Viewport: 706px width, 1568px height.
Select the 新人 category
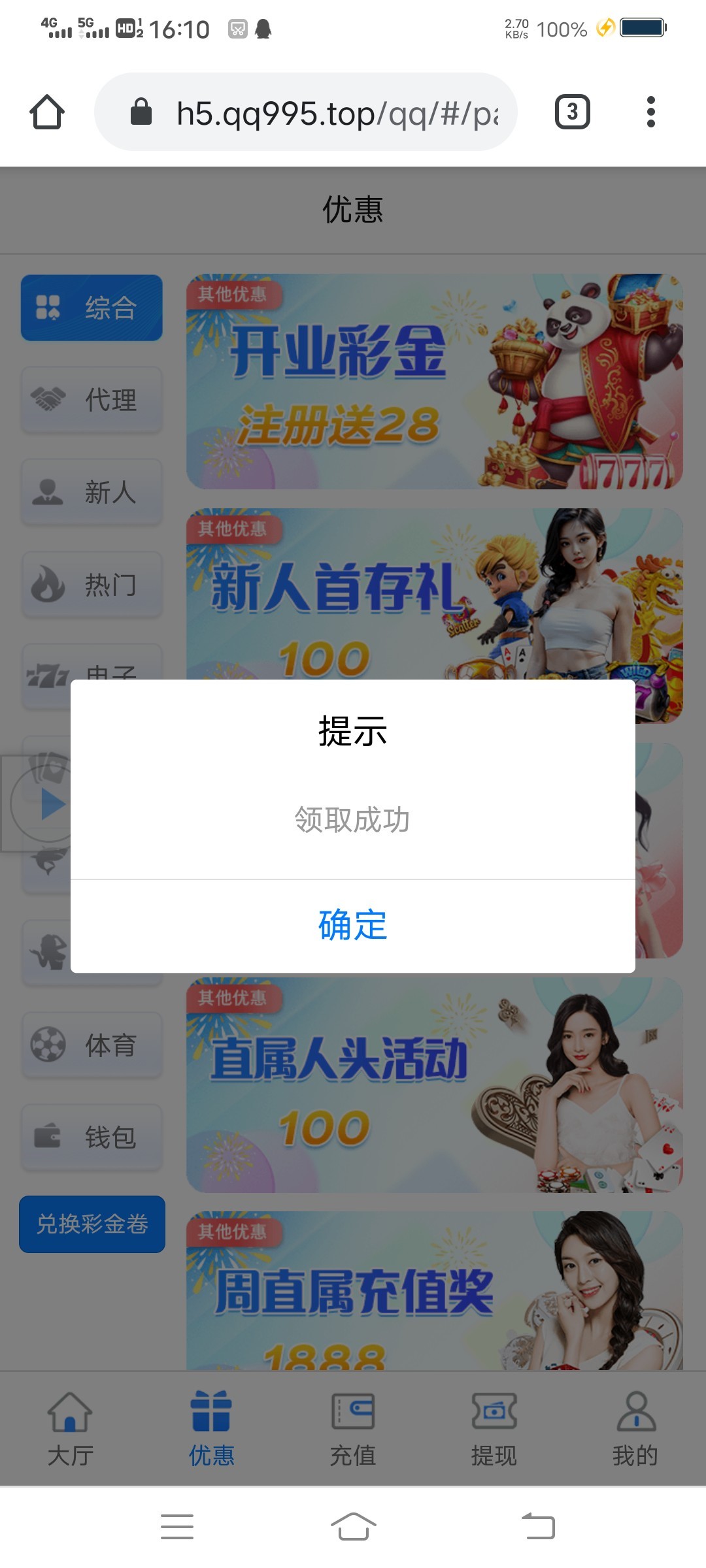click(92, 492)
